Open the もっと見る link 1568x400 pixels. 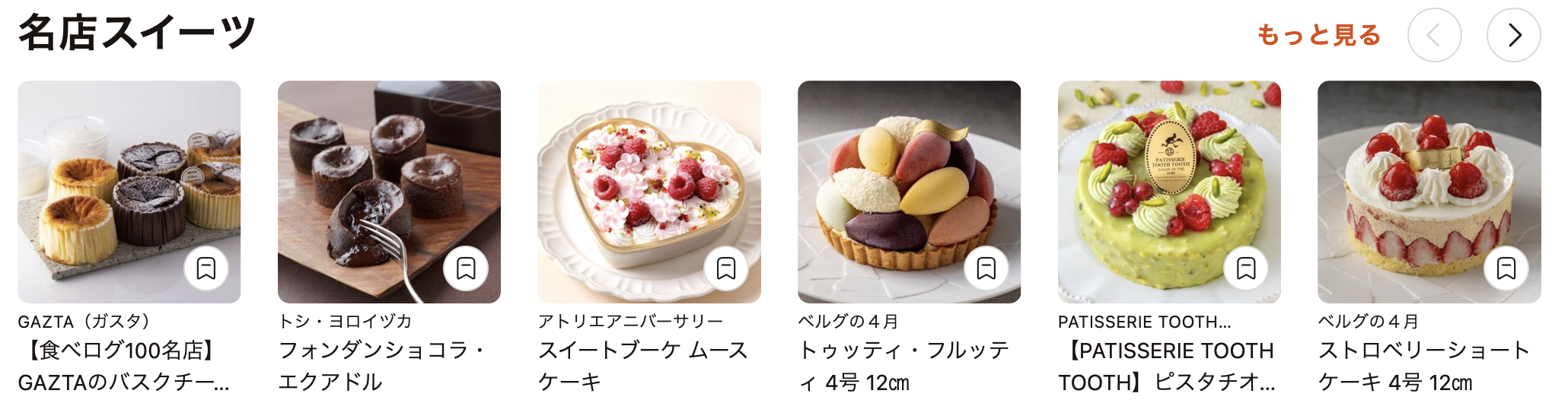(1318, 35)
